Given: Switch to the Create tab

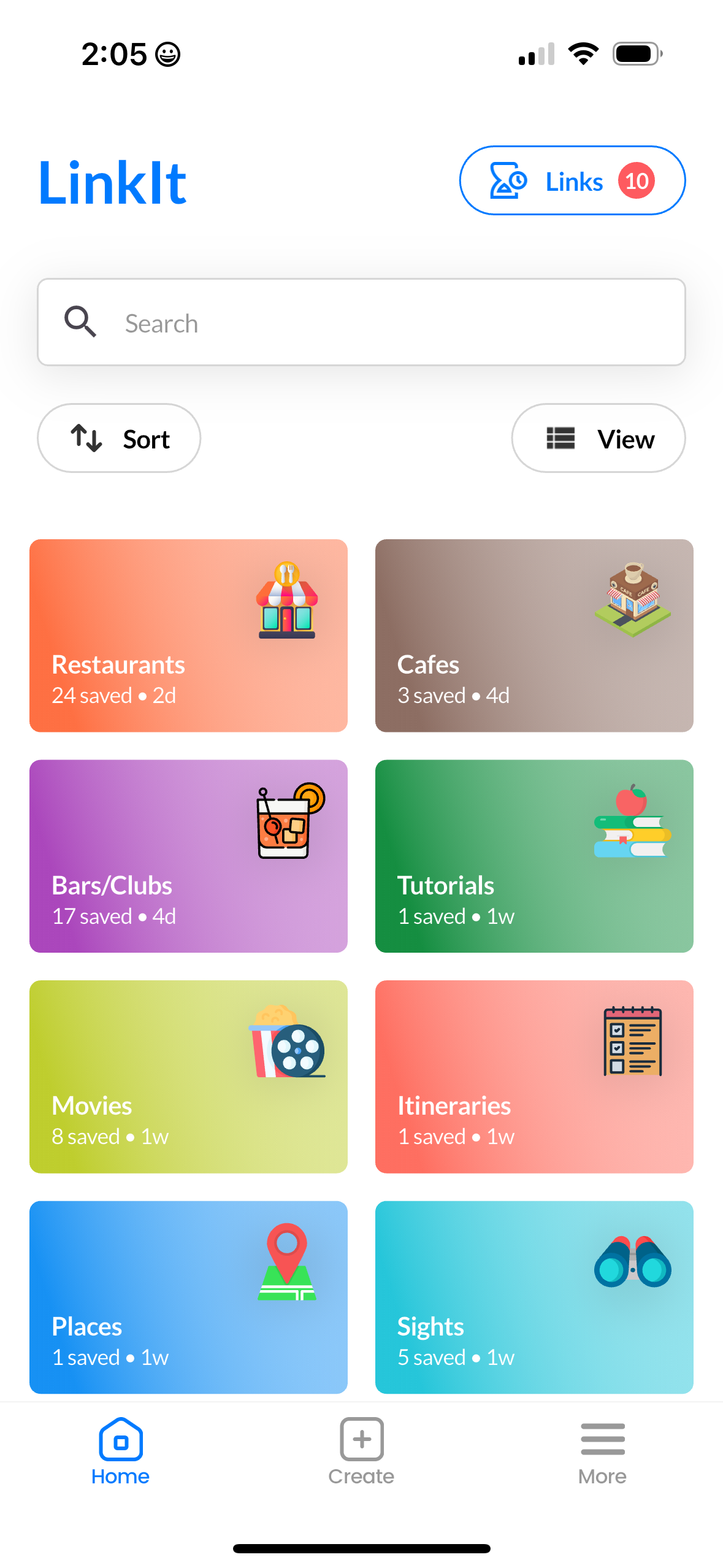Looking at the screenshot, I should [361, 1454].
